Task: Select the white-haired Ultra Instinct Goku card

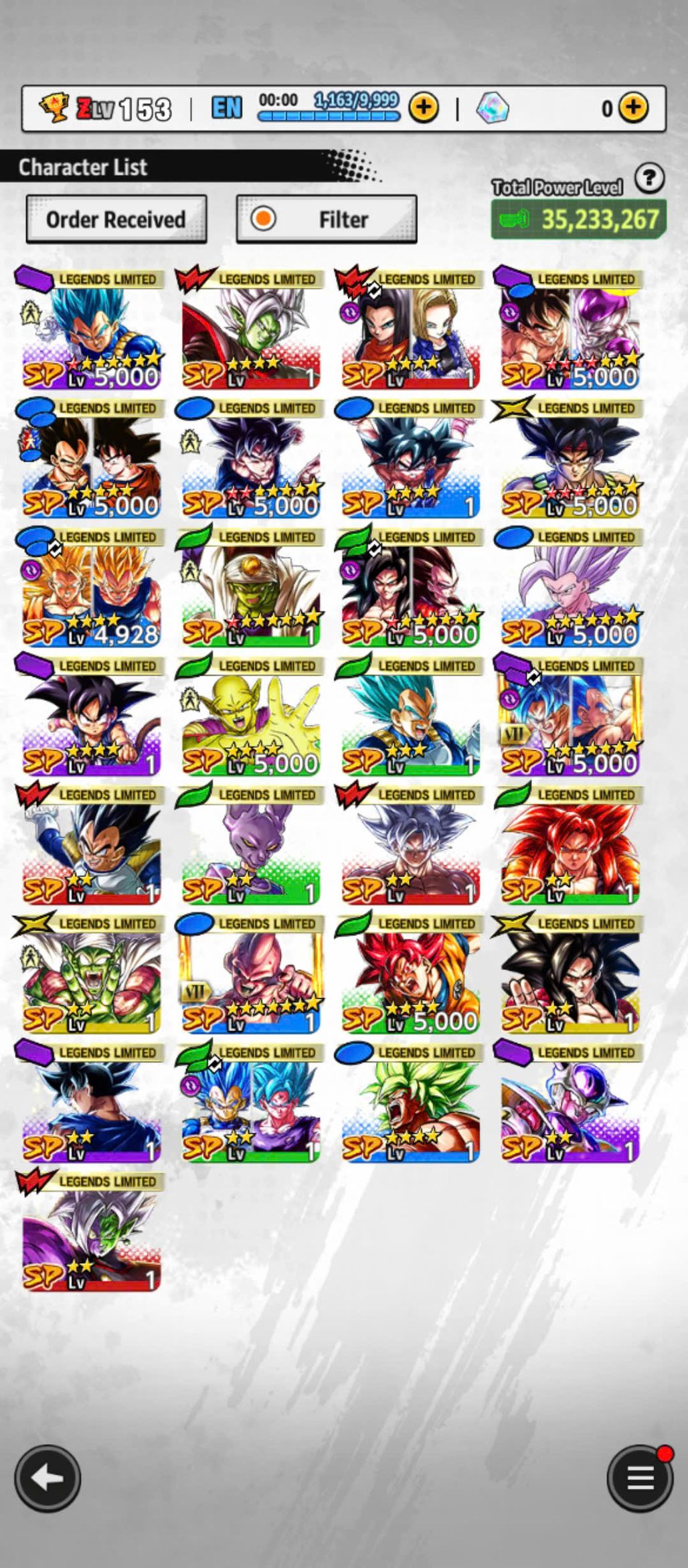Action: (x=410, y=845)
